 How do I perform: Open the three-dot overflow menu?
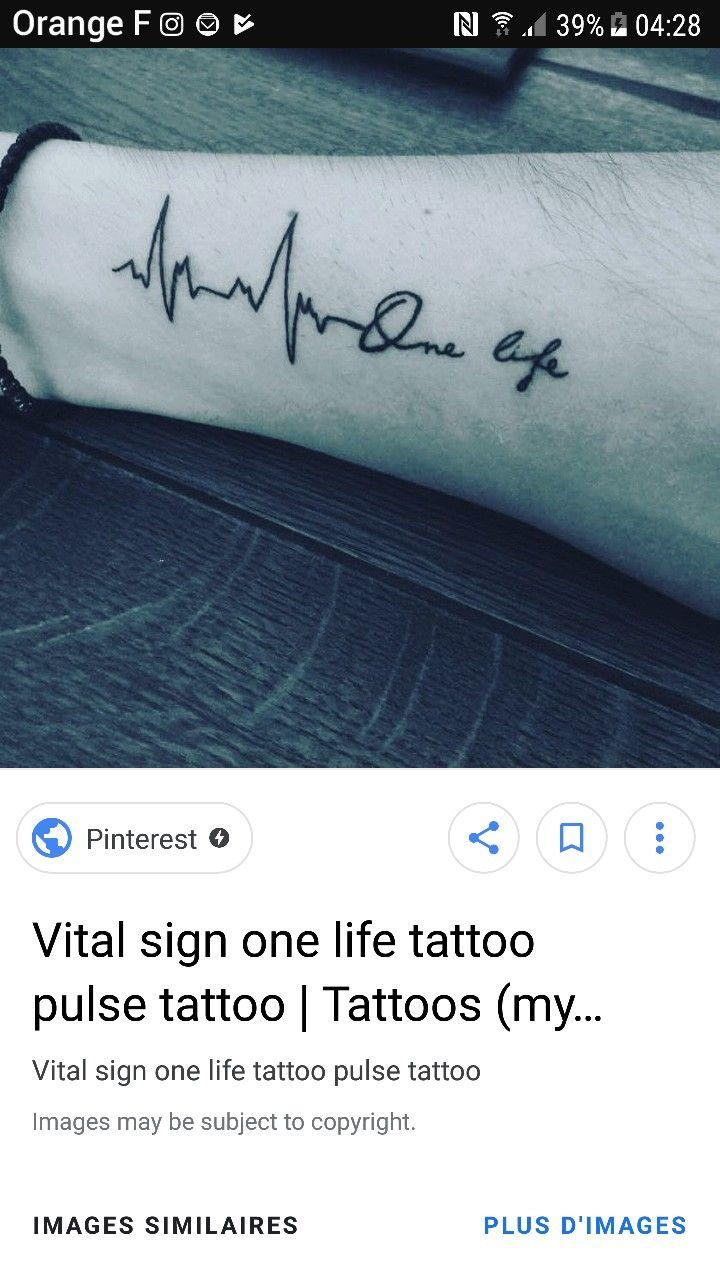pyautogui.click(x=660, y=838)
